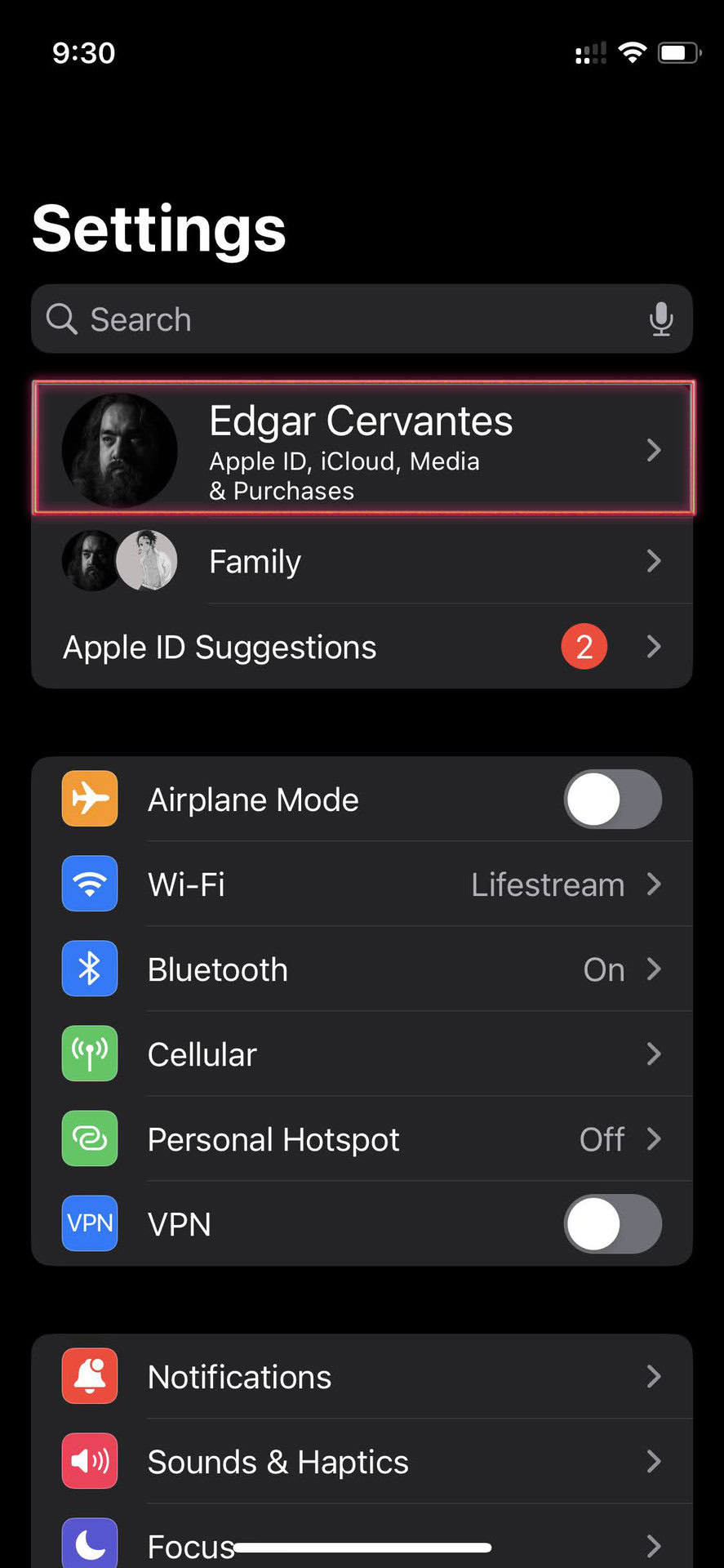724x1568 pixels.
Task: Toggle Airplane Mode switch
Action: pyautogui.click(x=612, y=800)
